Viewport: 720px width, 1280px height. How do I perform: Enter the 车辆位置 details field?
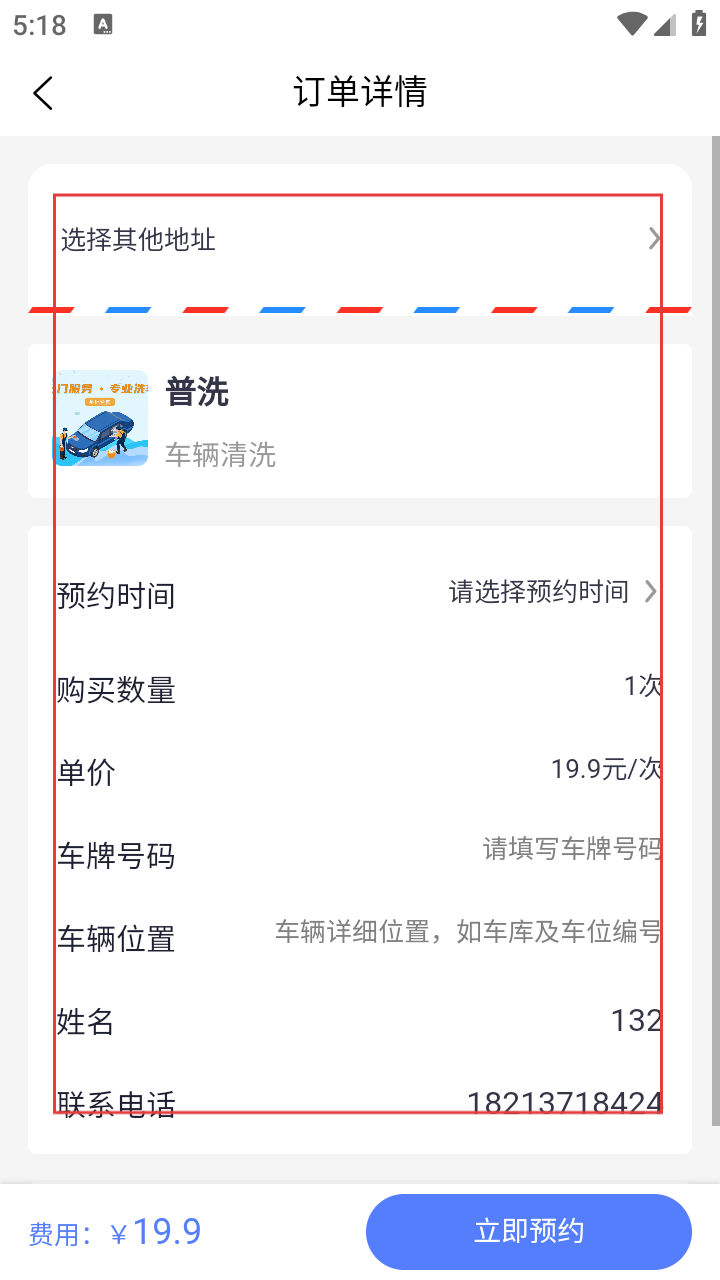[x=468, y=932]
